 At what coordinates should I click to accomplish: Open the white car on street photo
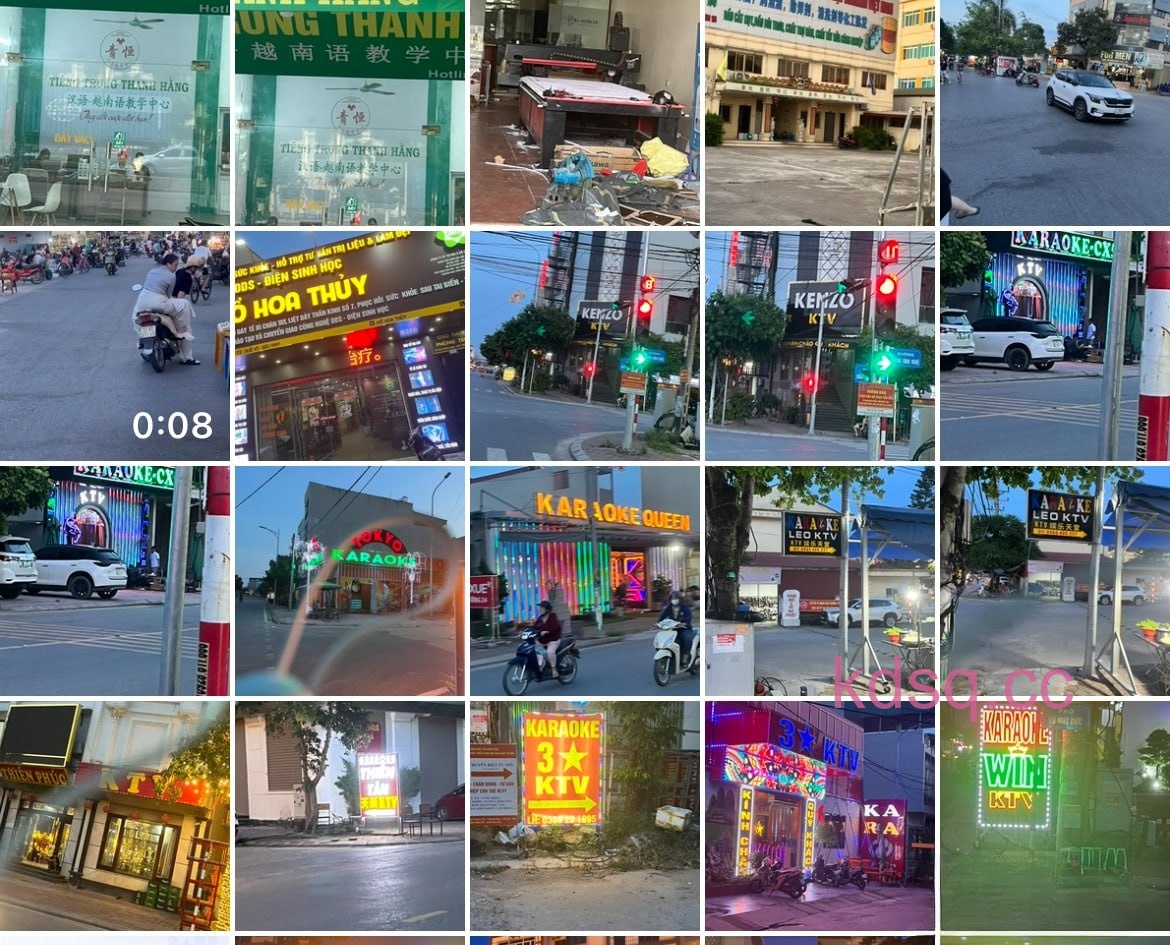[x=1054, y=112]
